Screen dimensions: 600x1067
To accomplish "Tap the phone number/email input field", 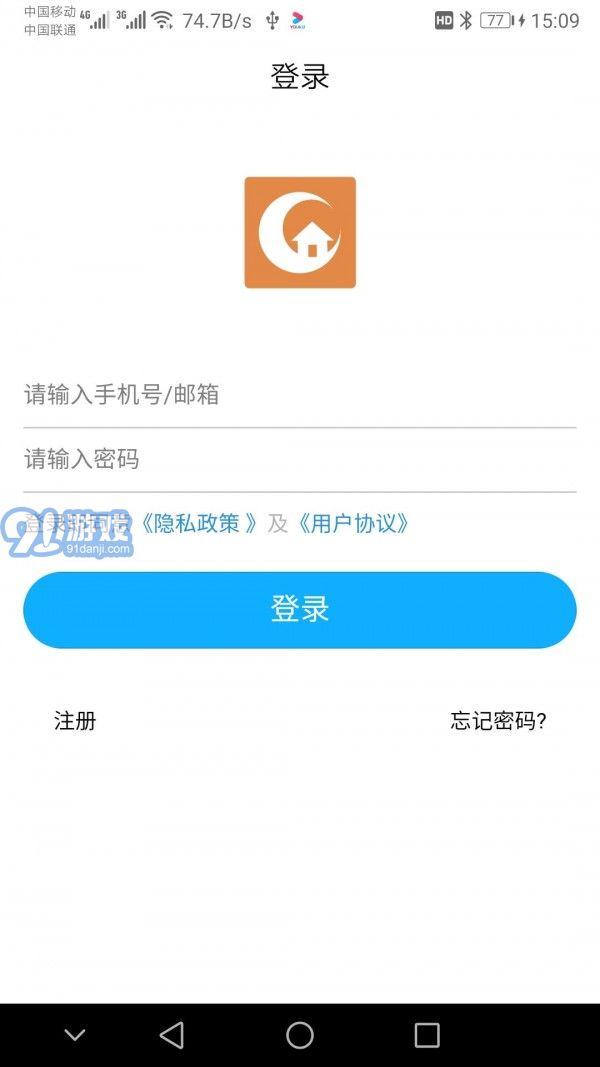I will pos(300,395).
